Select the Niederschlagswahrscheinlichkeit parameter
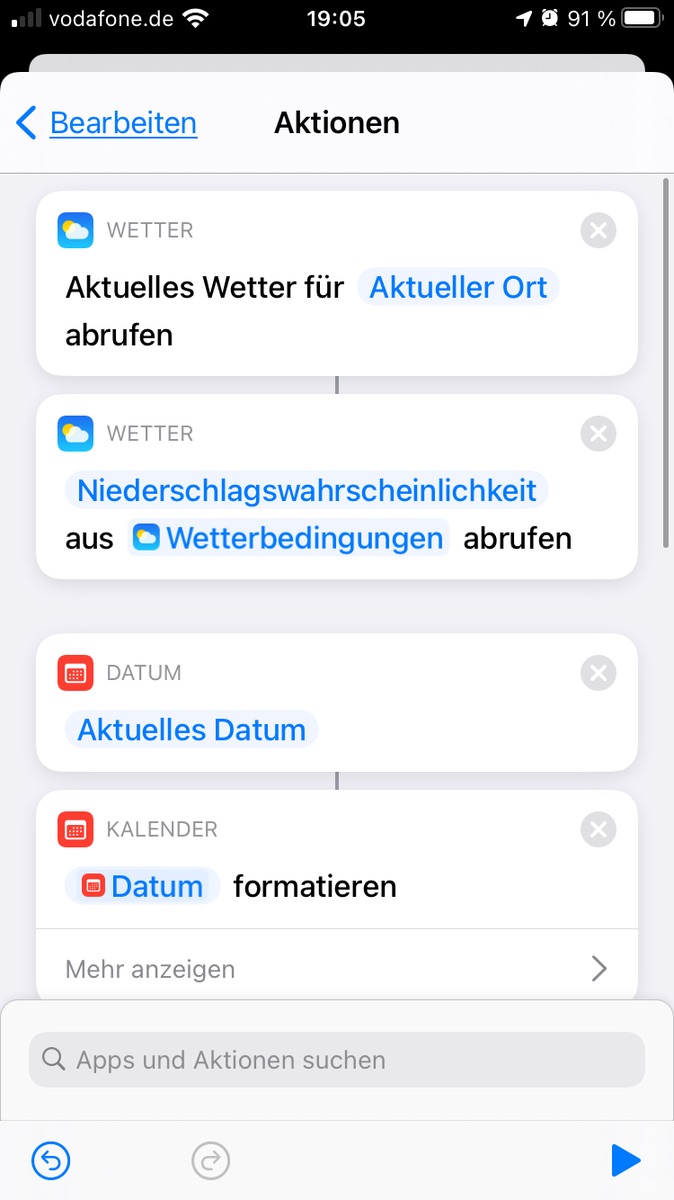The image size is (674, 1200). 307,490
